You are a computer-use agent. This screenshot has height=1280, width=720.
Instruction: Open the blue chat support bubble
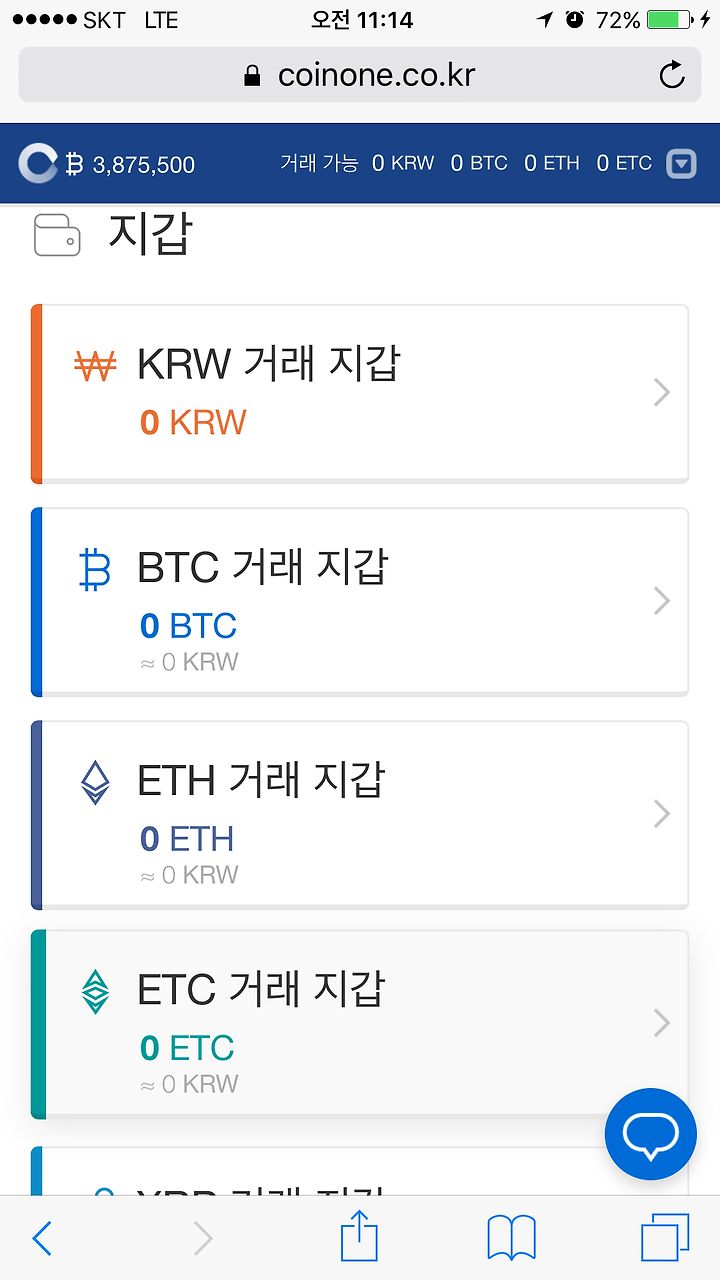[650, 1134]
